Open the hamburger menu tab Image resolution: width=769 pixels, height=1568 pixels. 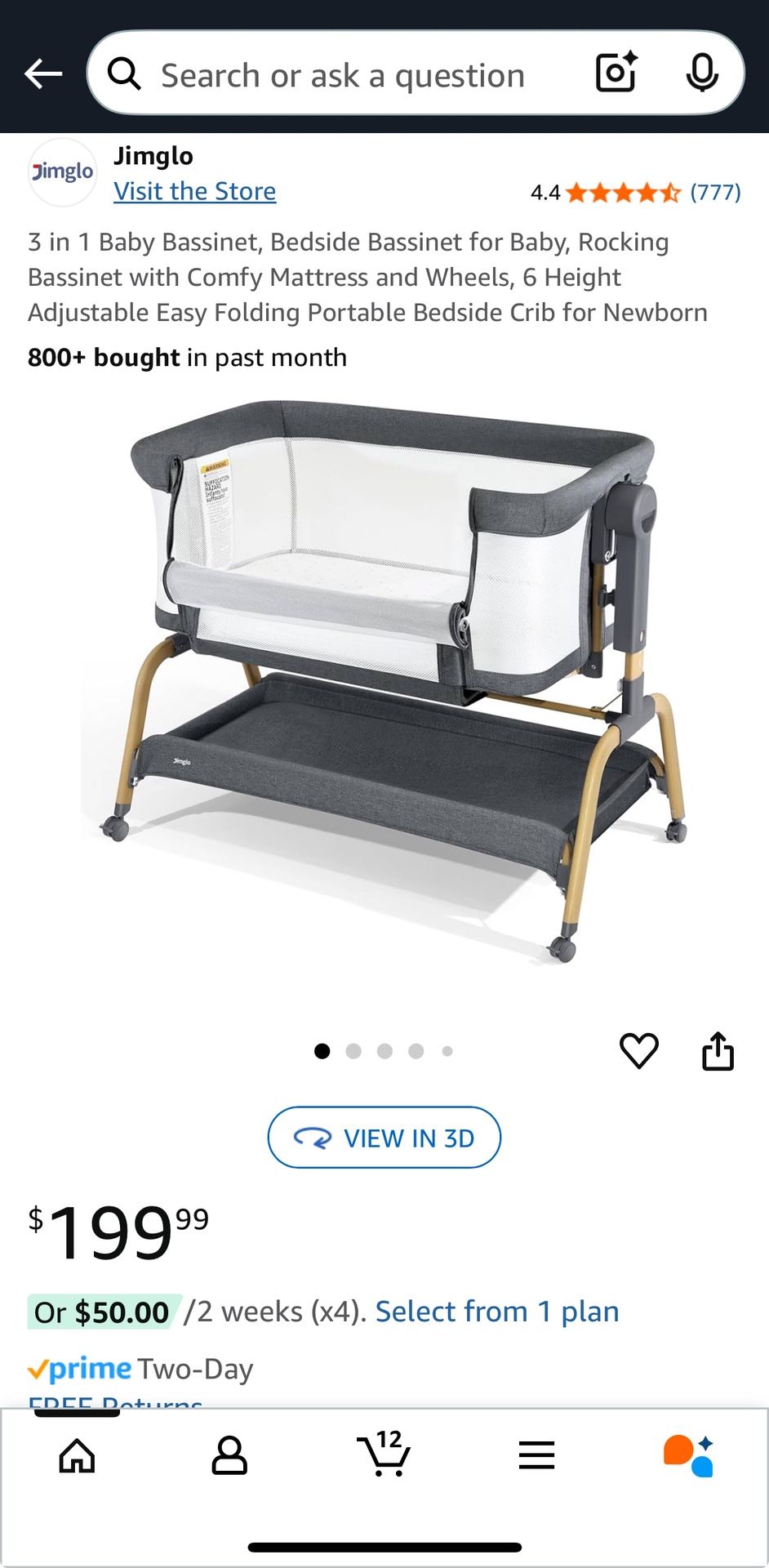click(536, 1455)
